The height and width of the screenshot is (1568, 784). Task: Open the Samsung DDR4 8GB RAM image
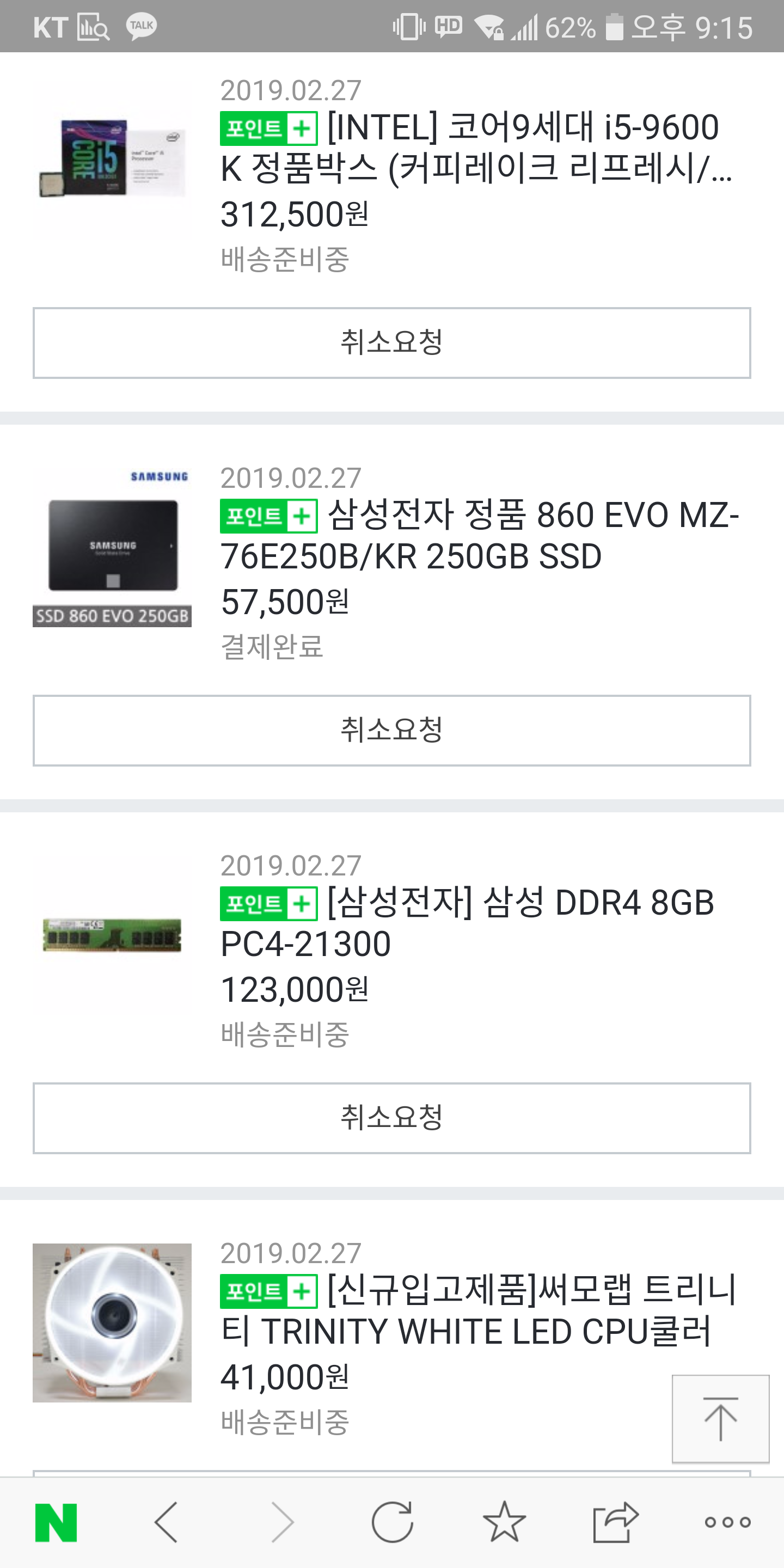point(112,935)
